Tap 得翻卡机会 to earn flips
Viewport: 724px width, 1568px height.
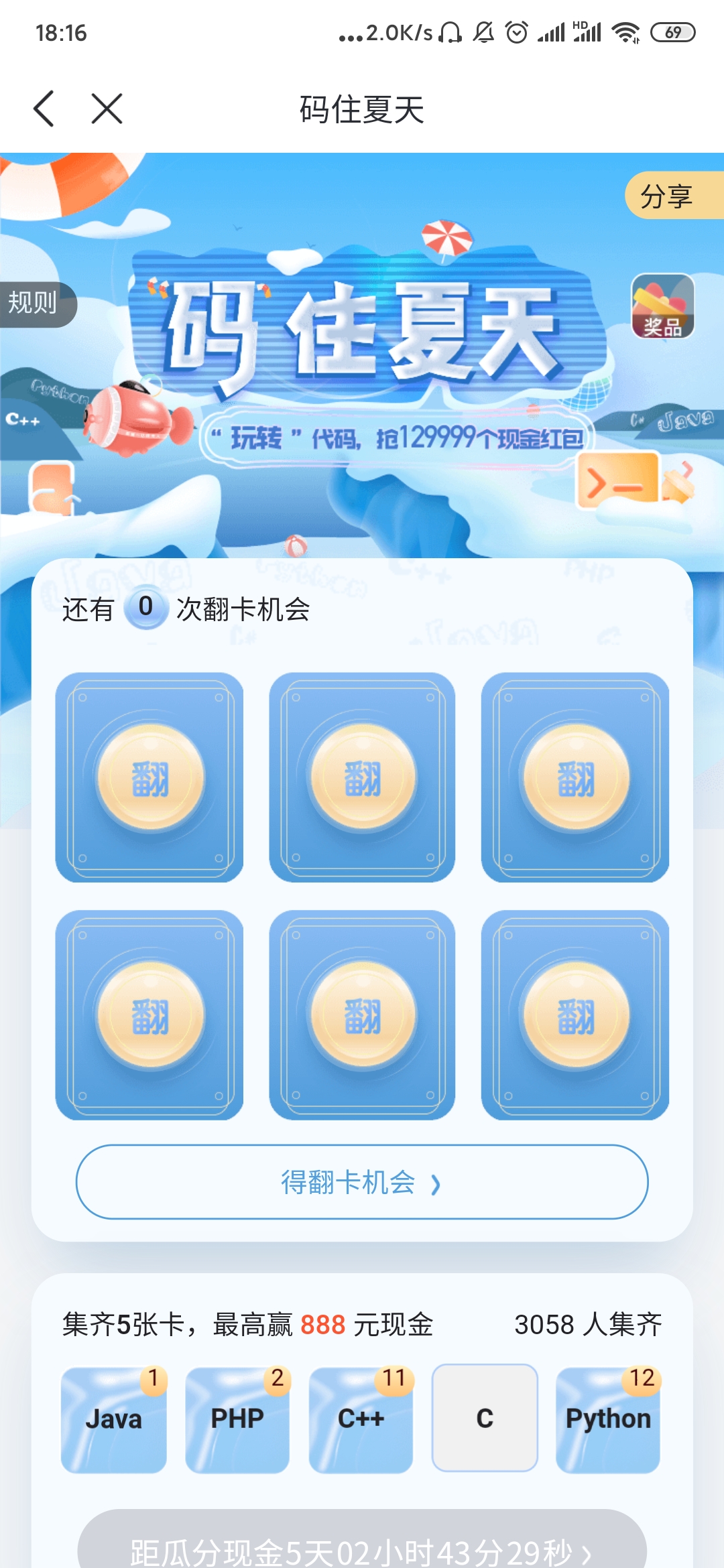point(362,1182)
